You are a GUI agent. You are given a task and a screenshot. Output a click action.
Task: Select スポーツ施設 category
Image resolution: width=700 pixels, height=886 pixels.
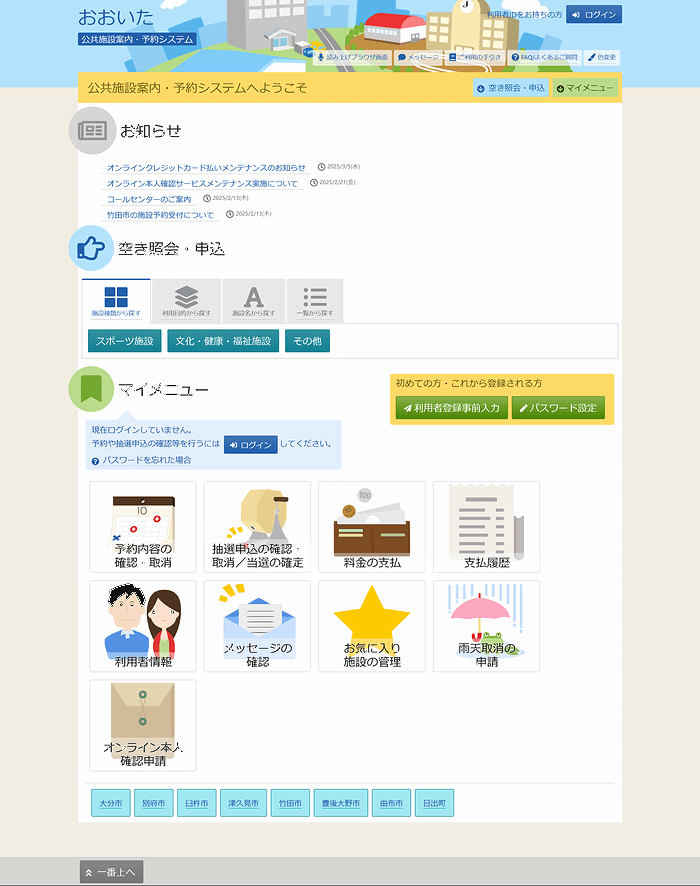click(x=125, y=341)
